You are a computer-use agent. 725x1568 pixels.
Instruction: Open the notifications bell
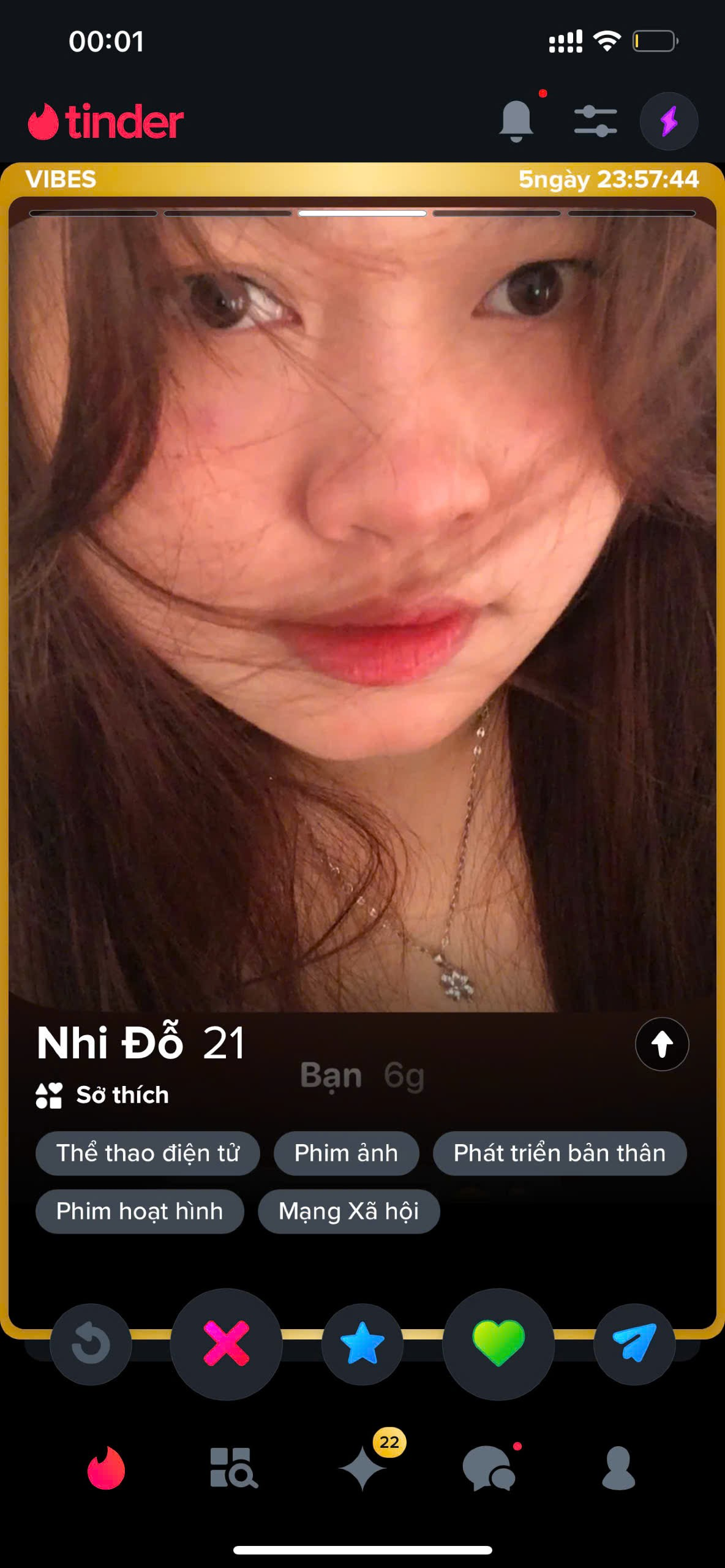(x=516, y=121)
